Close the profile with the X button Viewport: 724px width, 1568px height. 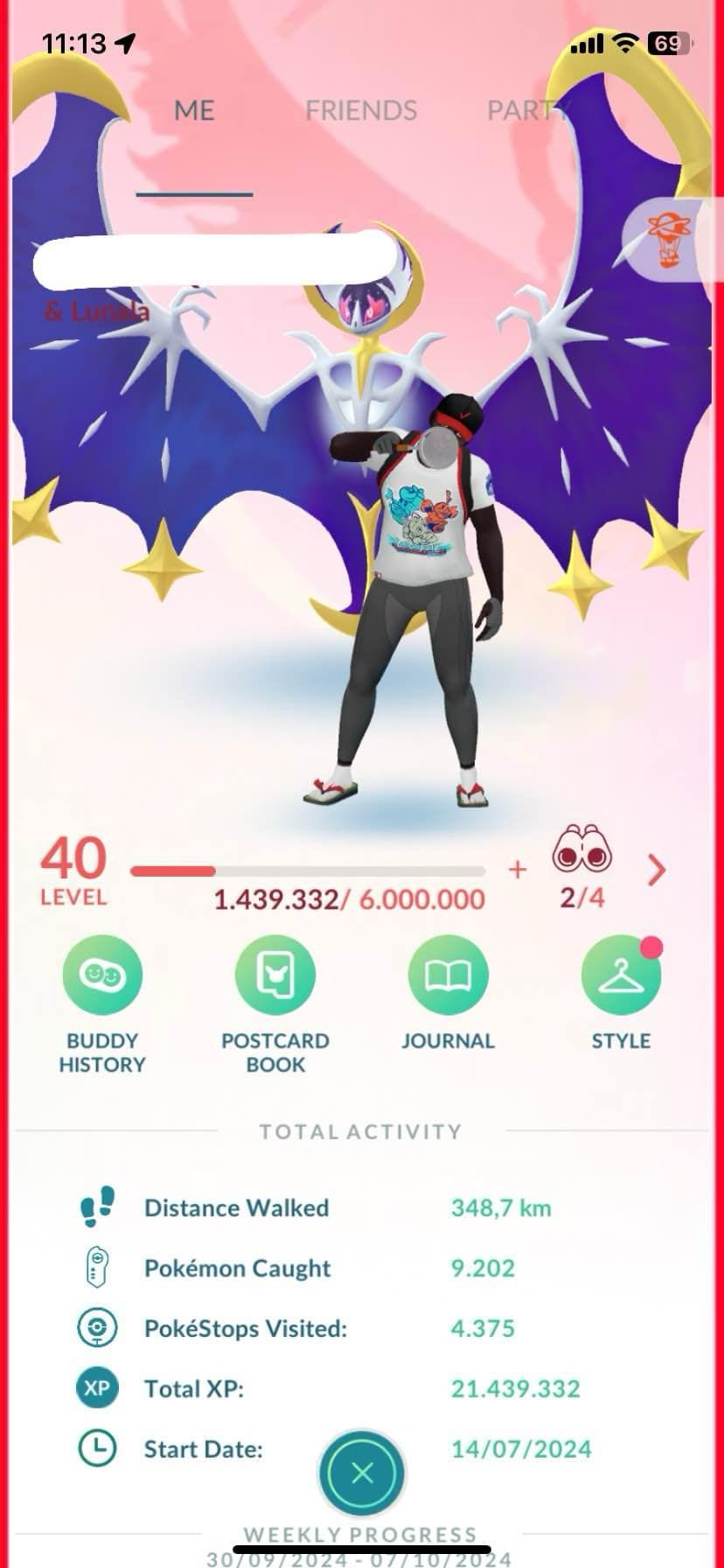(362, 1473)
